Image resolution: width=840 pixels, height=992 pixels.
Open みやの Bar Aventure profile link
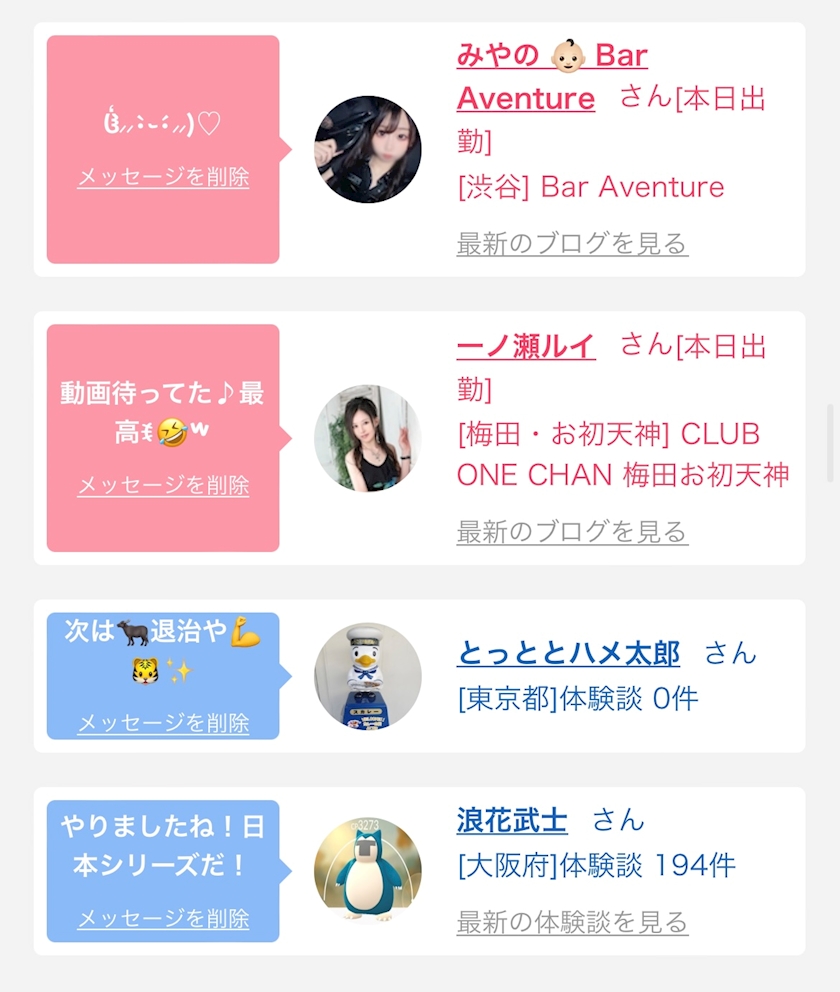(552, 77)
